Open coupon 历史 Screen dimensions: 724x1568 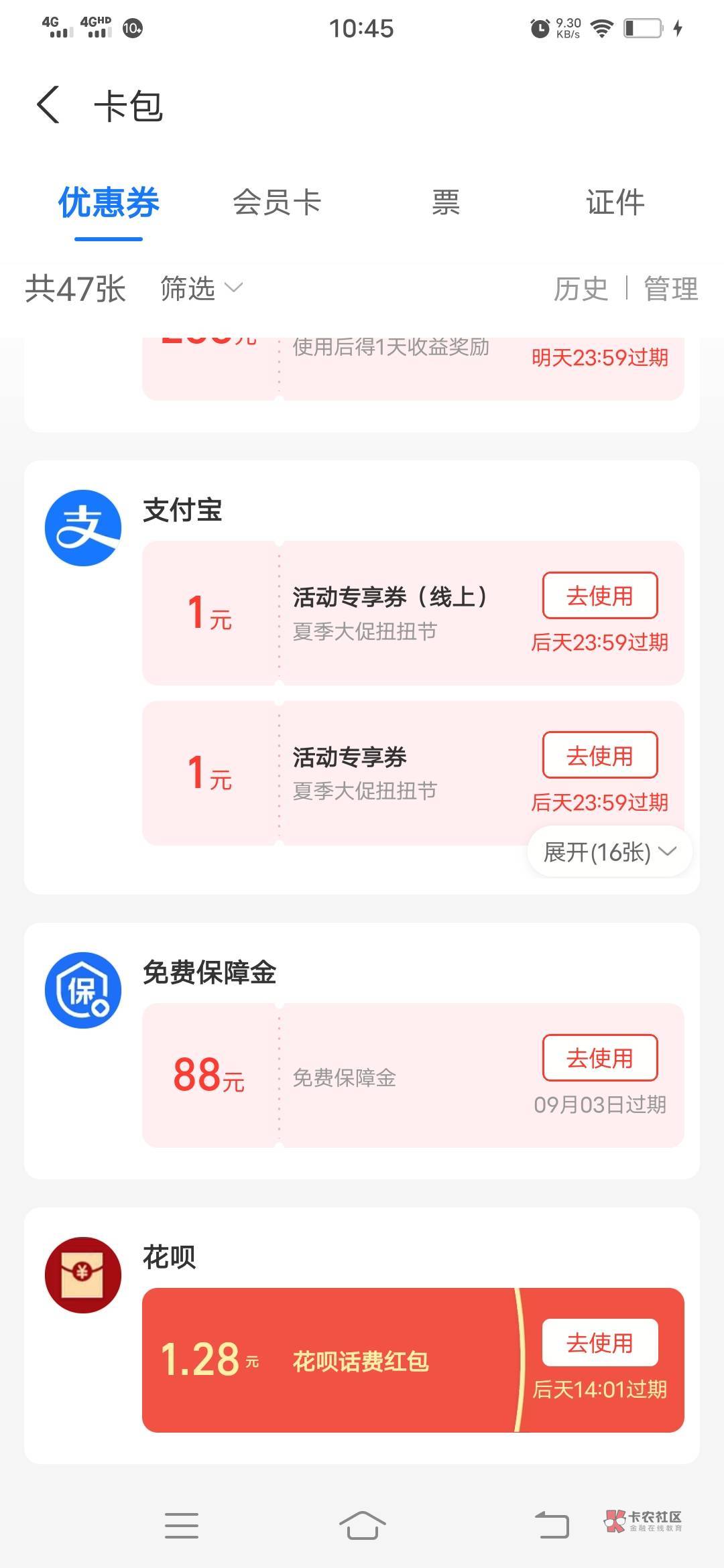581,289
